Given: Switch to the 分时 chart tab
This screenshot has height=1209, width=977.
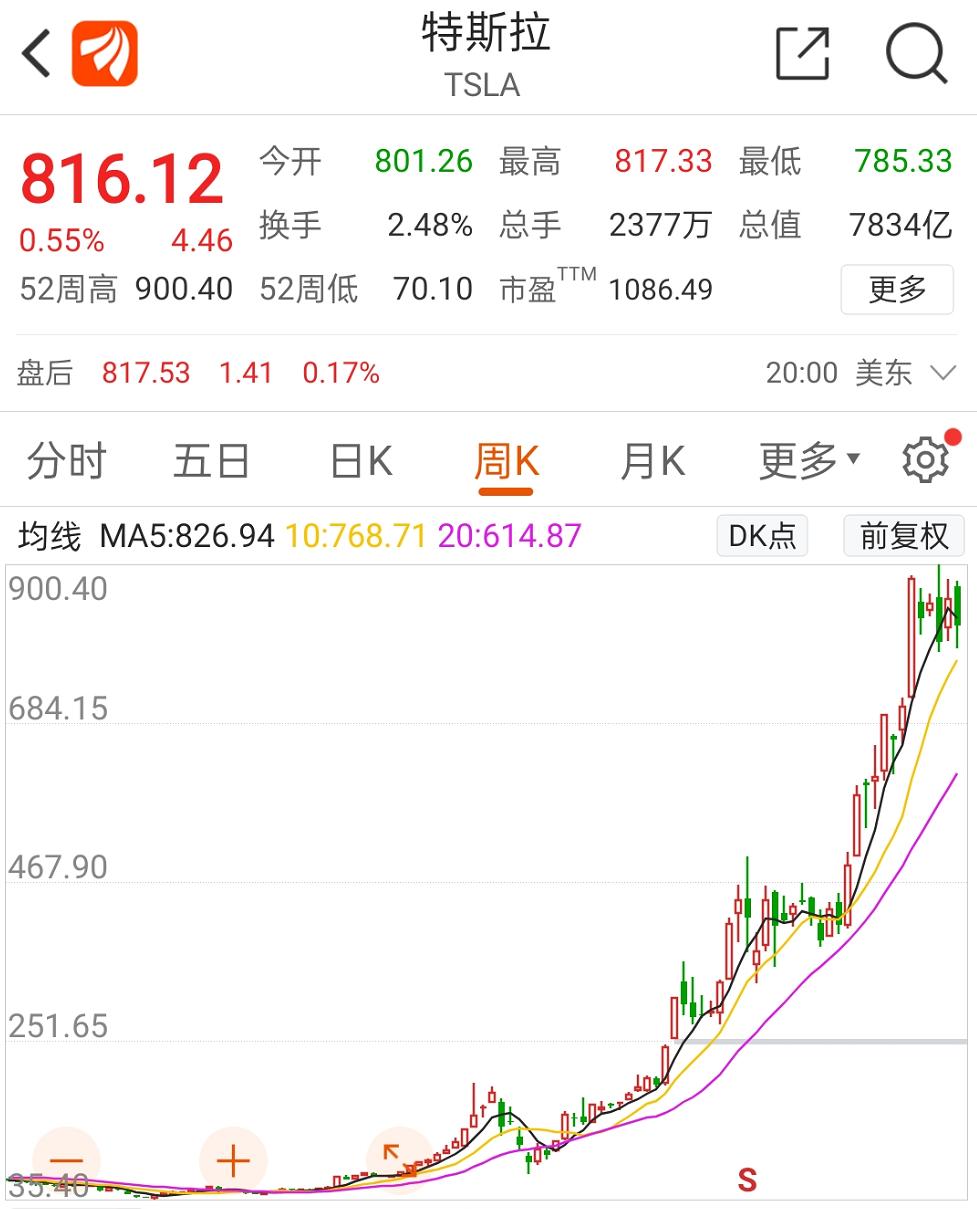Looking at the screenshot, I should pyautogui.click(x=66, y=462).
